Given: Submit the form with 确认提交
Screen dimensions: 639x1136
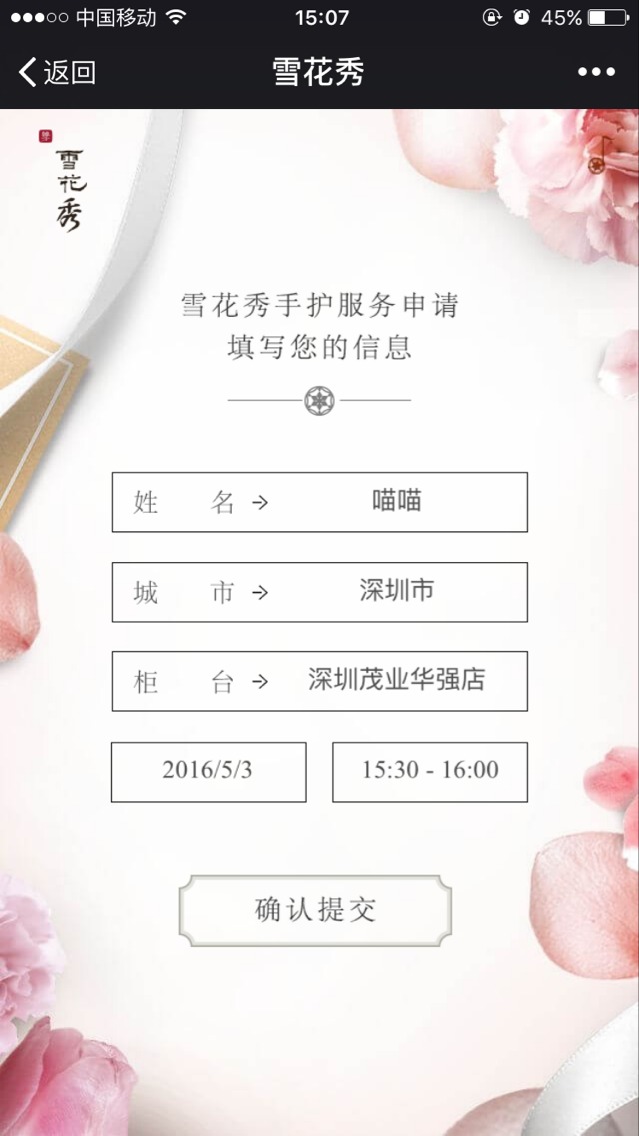Looking at the screenshot, I should [315, 910].
